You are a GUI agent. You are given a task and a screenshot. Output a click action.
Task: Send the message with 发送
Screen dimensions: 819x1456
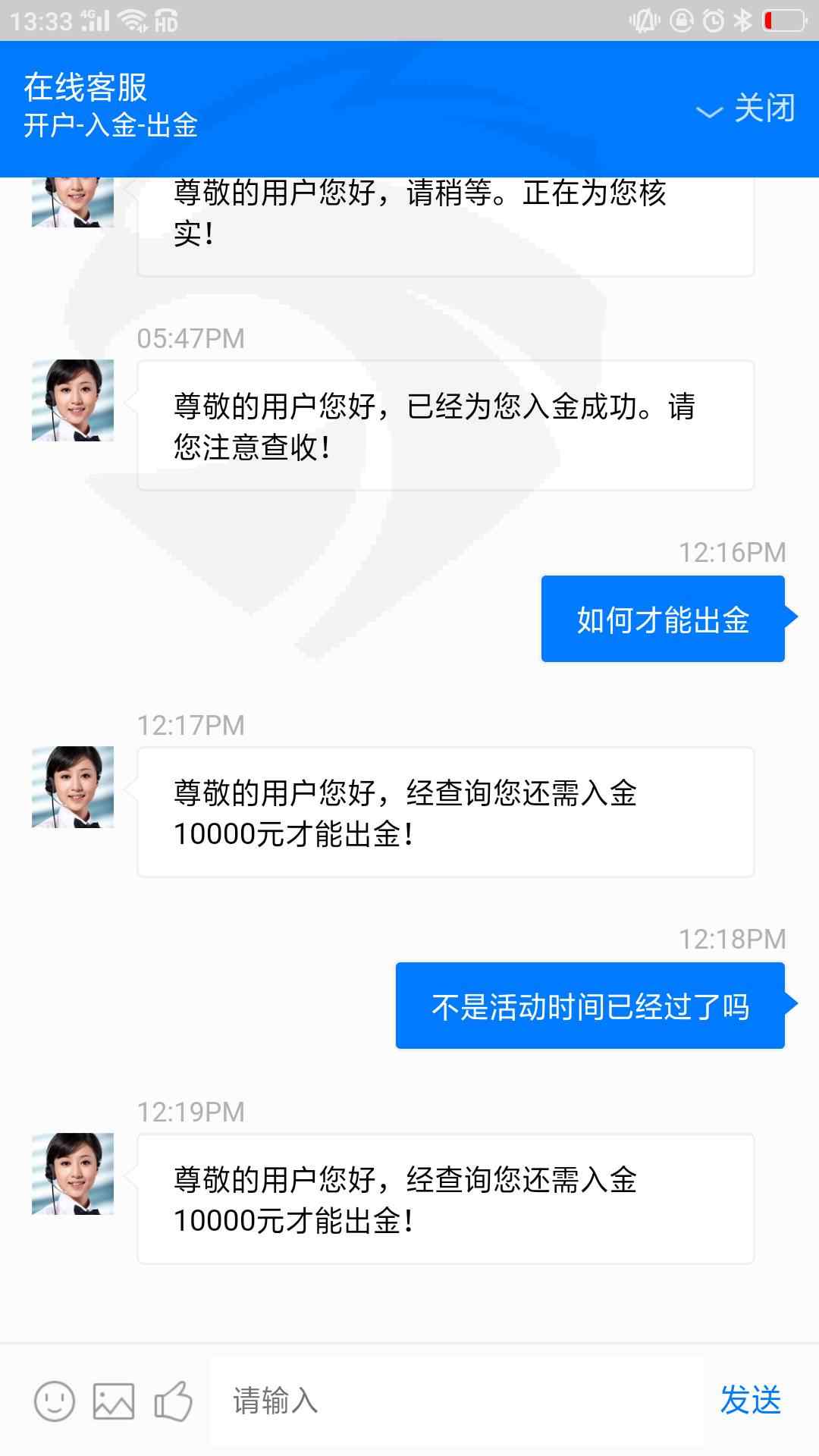pos(751,1400)
